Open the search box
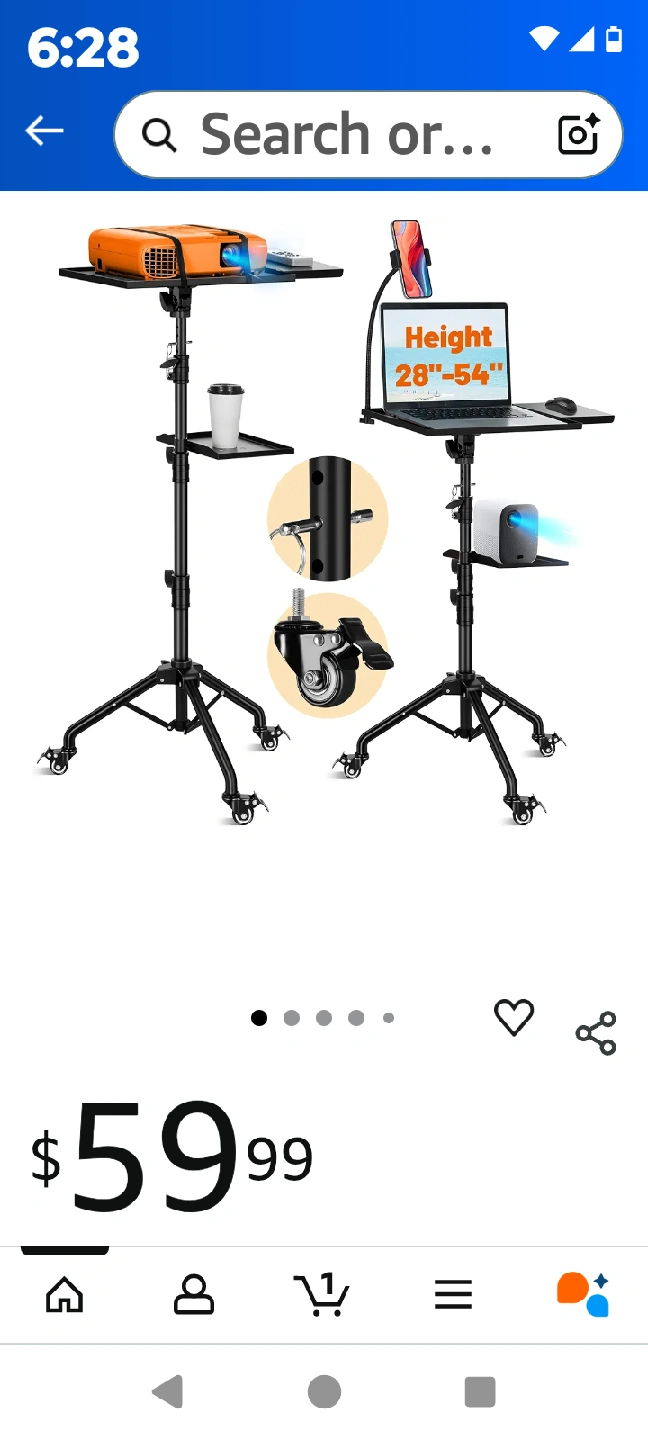The width and height of the screenshot is (648, 1440). pyautogui.click(x=345, y=134)
